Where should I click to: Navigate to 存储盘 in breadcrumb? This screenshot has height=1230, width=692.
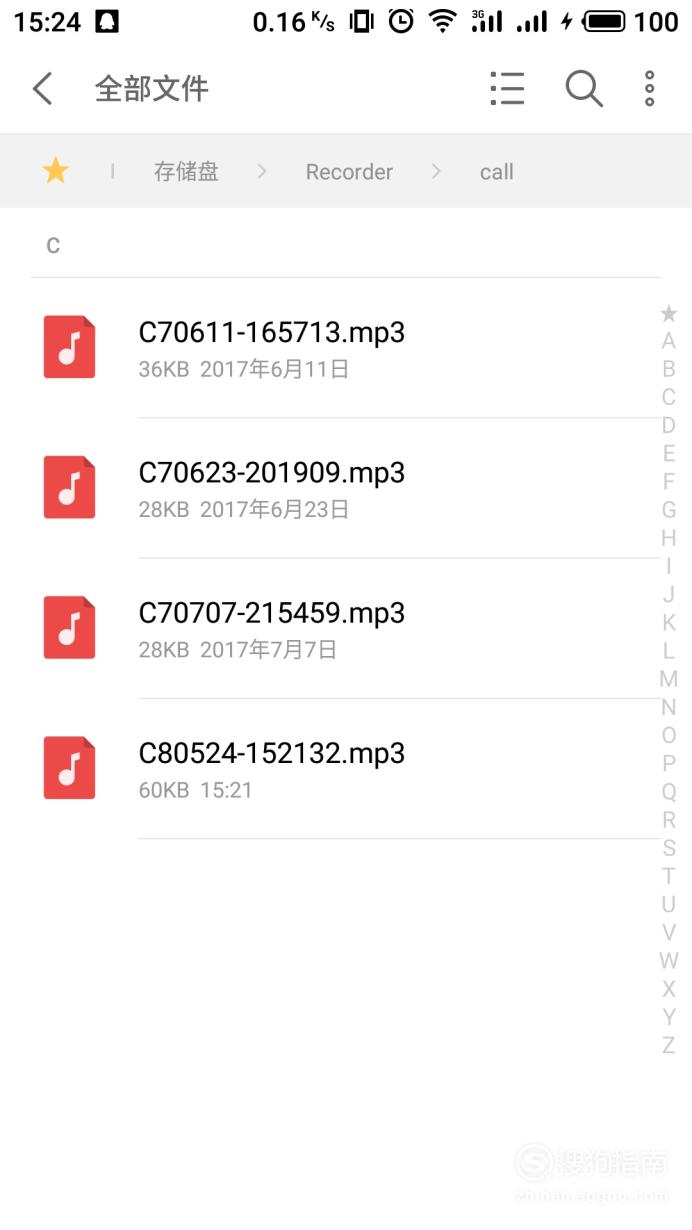(186, 171)
